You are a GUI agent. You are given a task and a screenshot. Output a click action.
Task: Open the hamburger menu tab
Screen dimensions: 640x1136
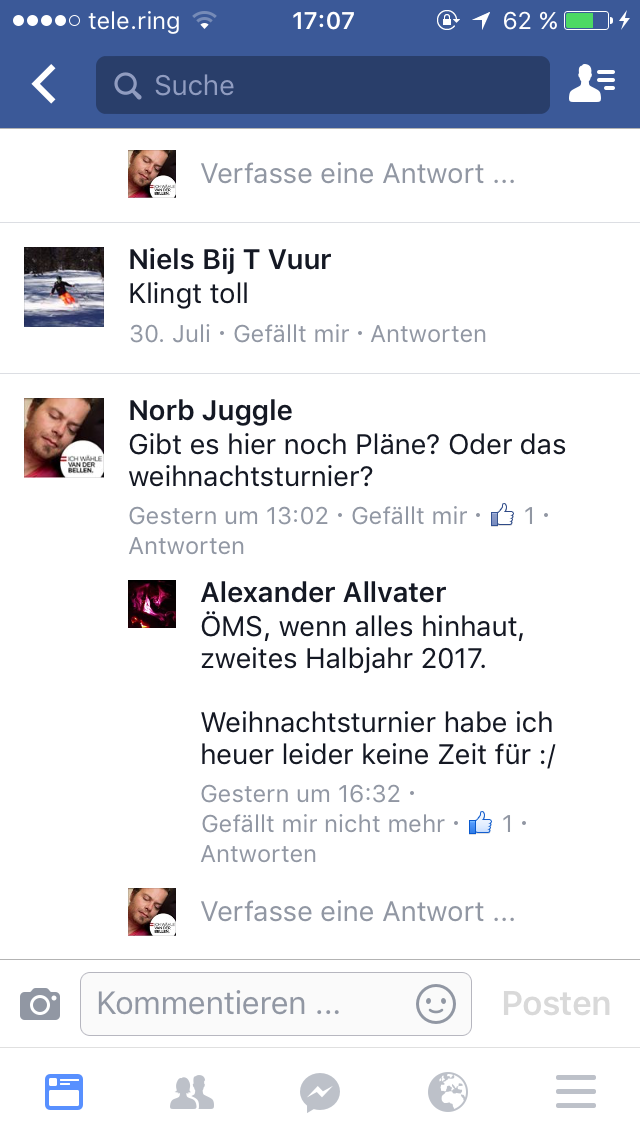click(x=576, y=1092)
